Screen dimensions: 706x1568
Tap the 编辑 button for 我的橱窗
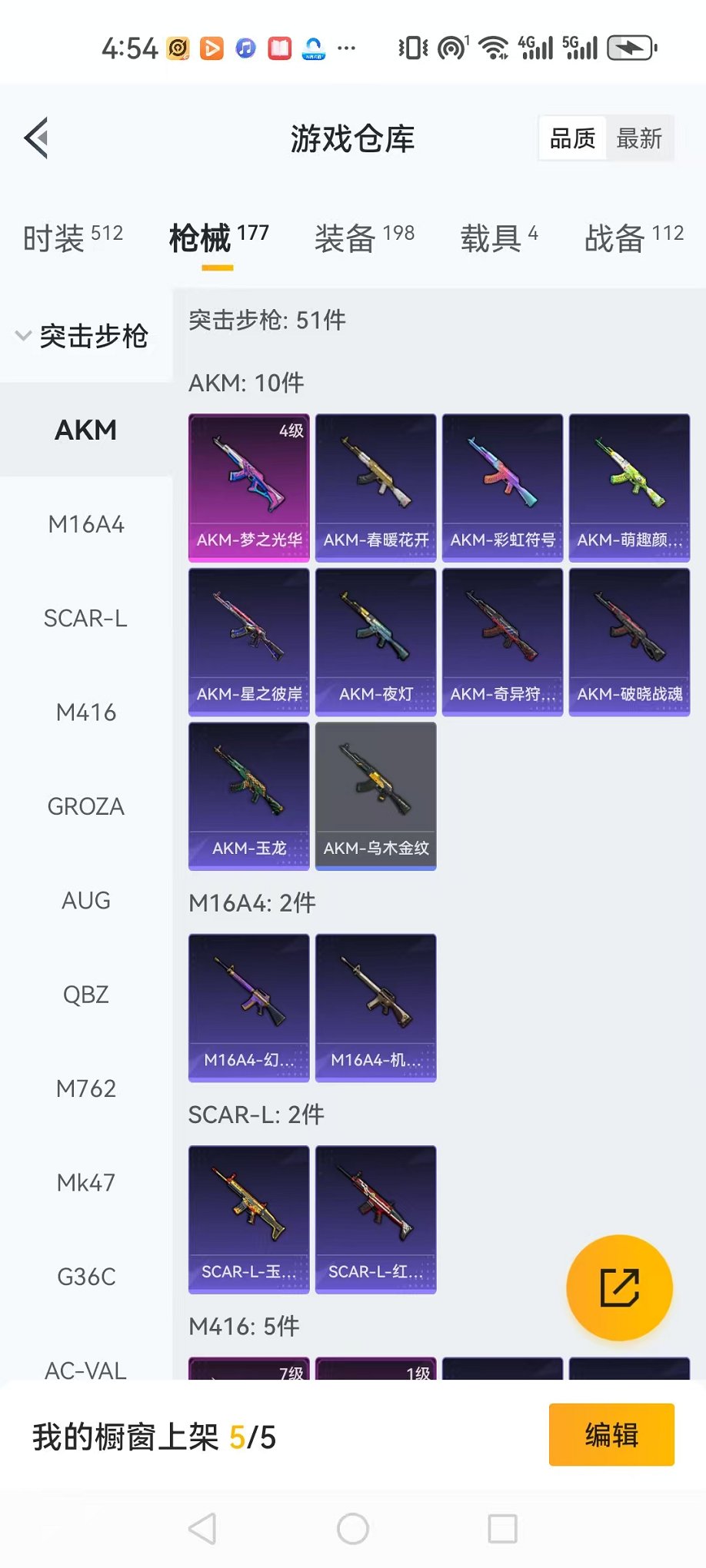(x=611, y=1435)
